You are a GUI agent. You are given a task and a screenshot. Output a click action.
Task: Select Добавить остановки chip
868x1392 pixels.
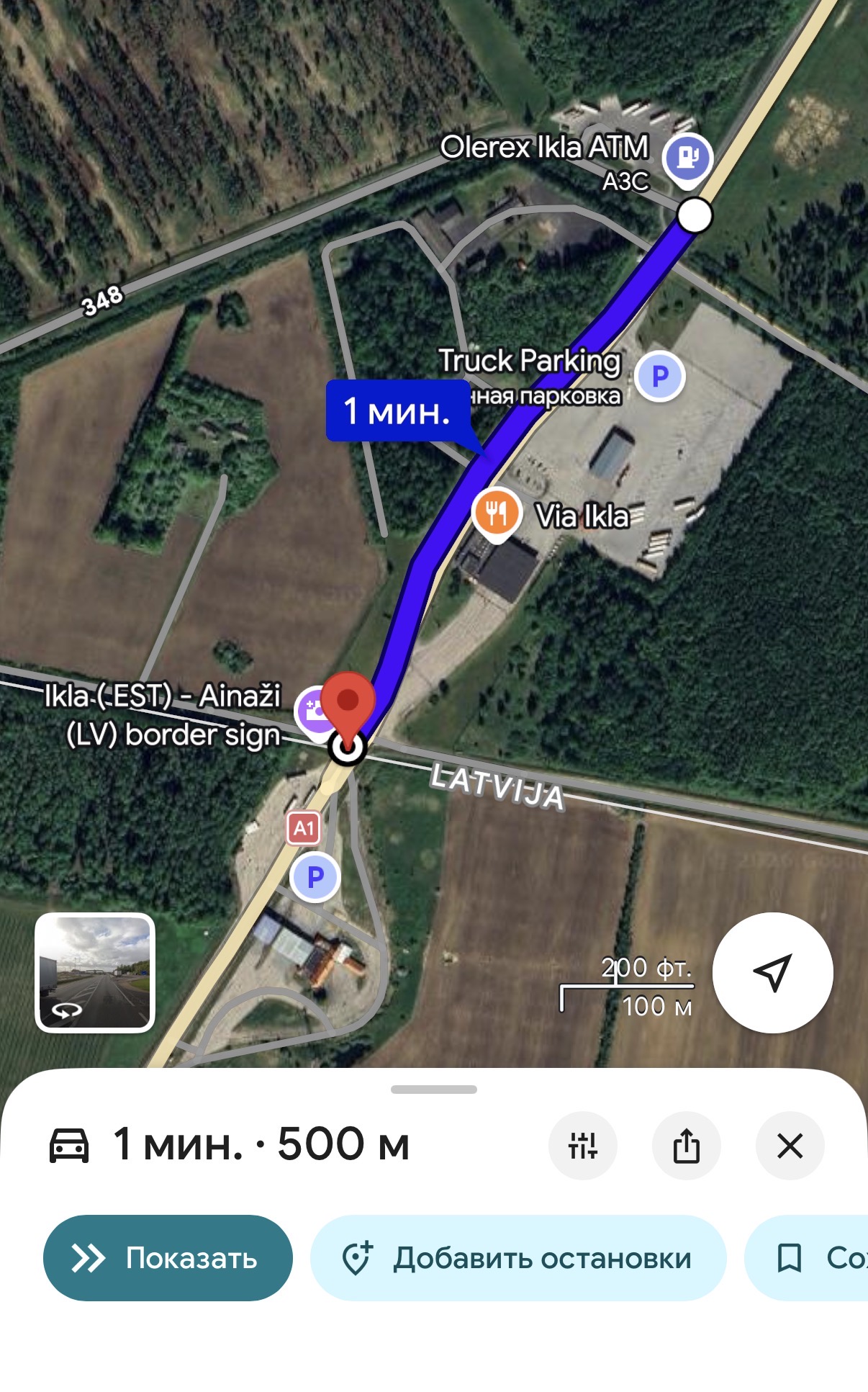(518, 1258)
